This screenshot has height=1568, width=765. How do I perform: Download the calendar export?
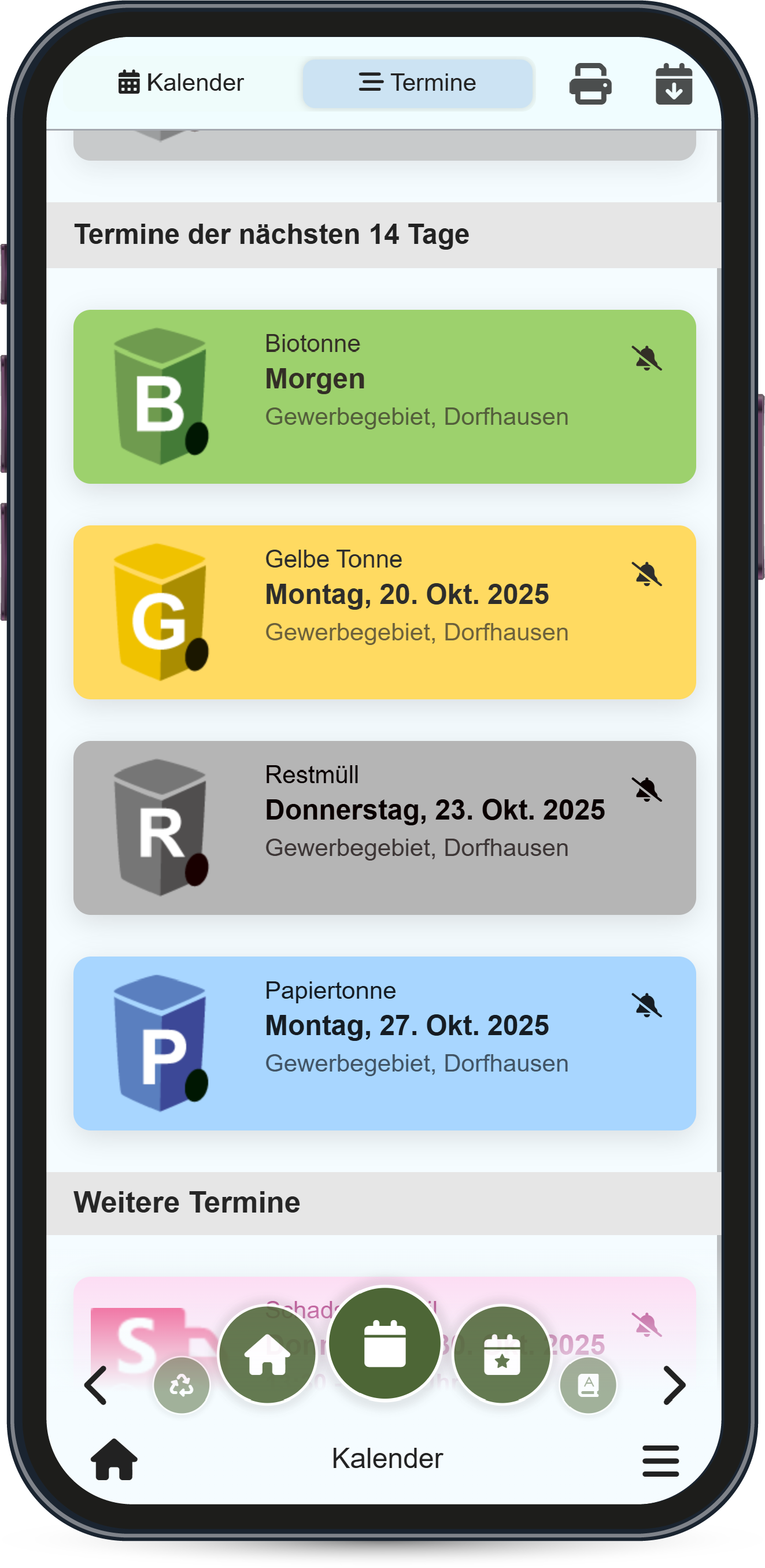click(673, 84)
